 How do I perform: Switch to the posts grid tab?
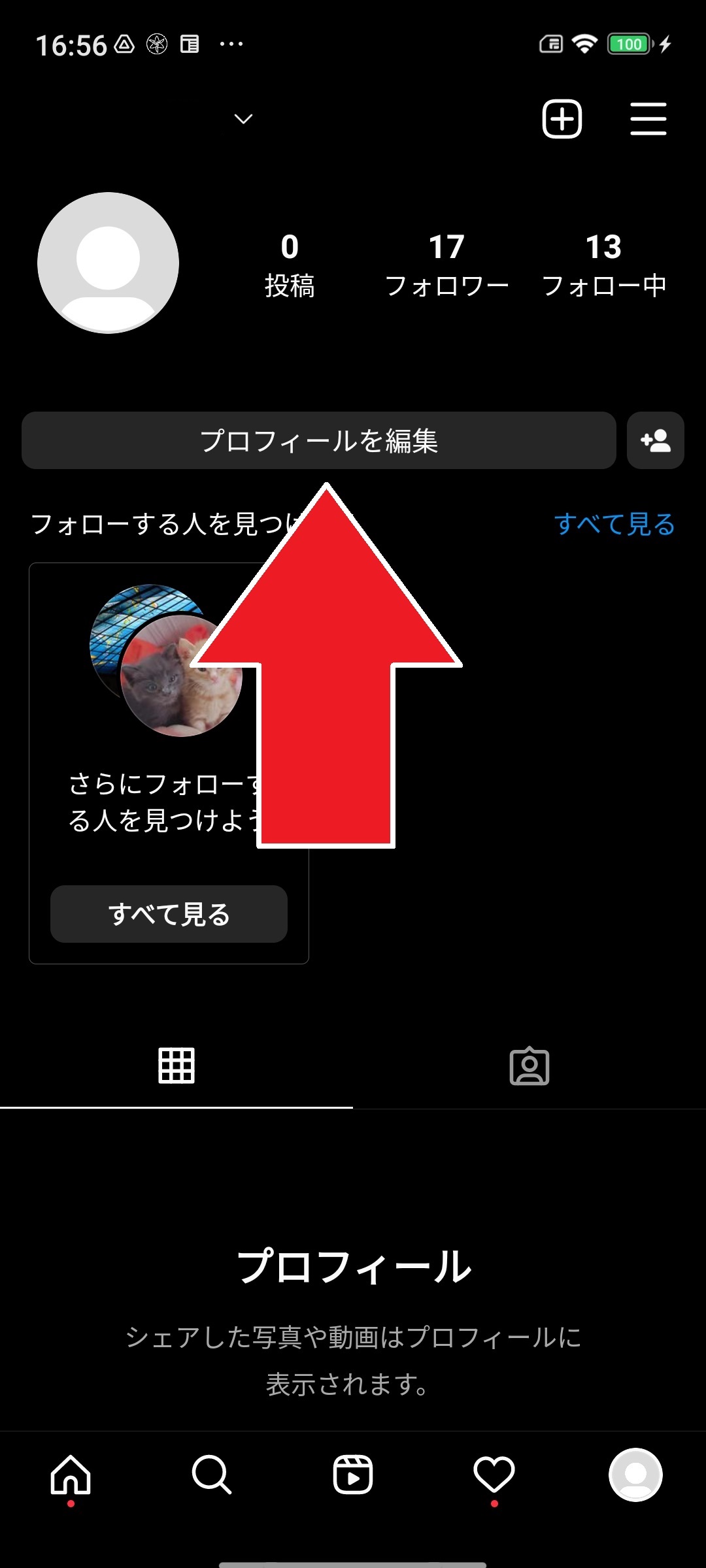point(176,1066)
